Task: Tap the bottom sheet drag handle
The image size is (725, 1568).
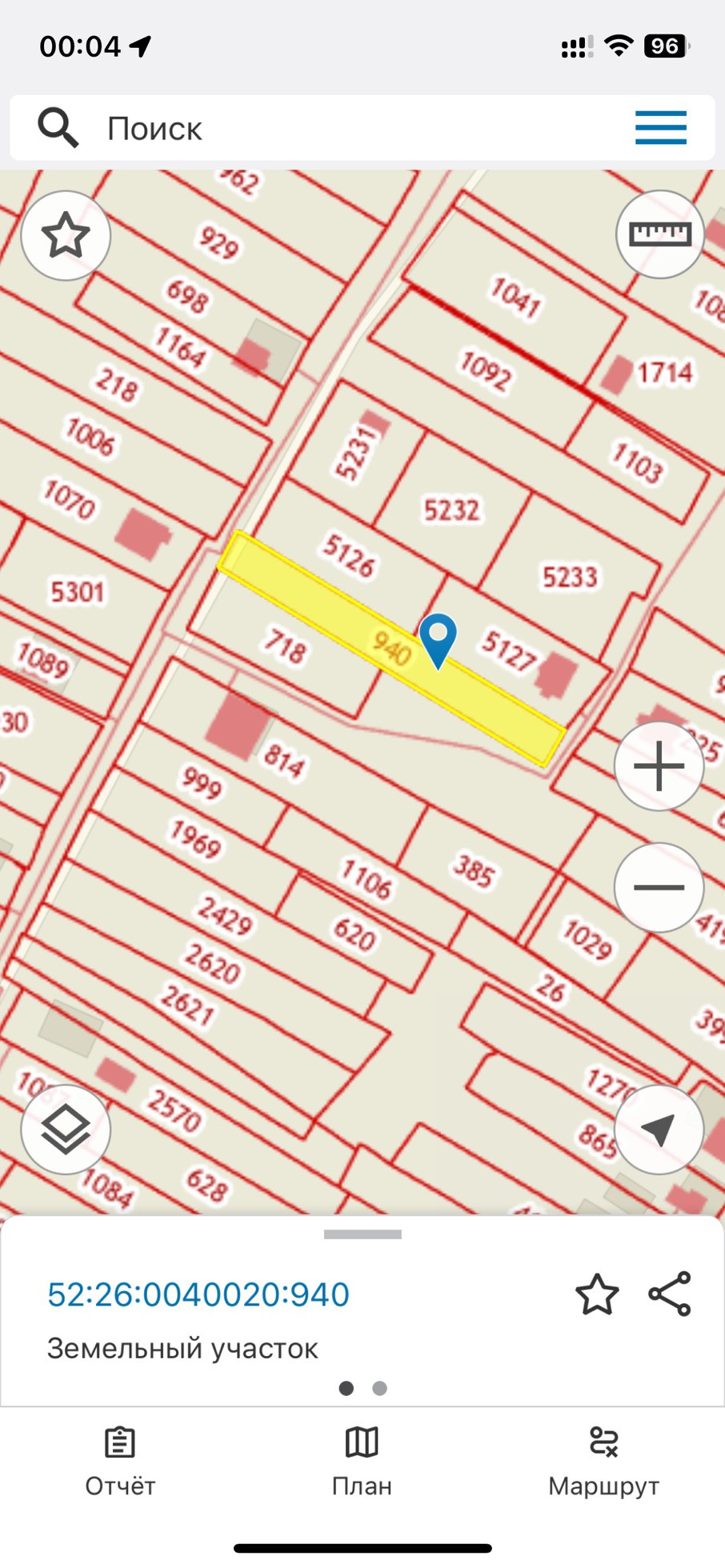Action: [362, 1234]
